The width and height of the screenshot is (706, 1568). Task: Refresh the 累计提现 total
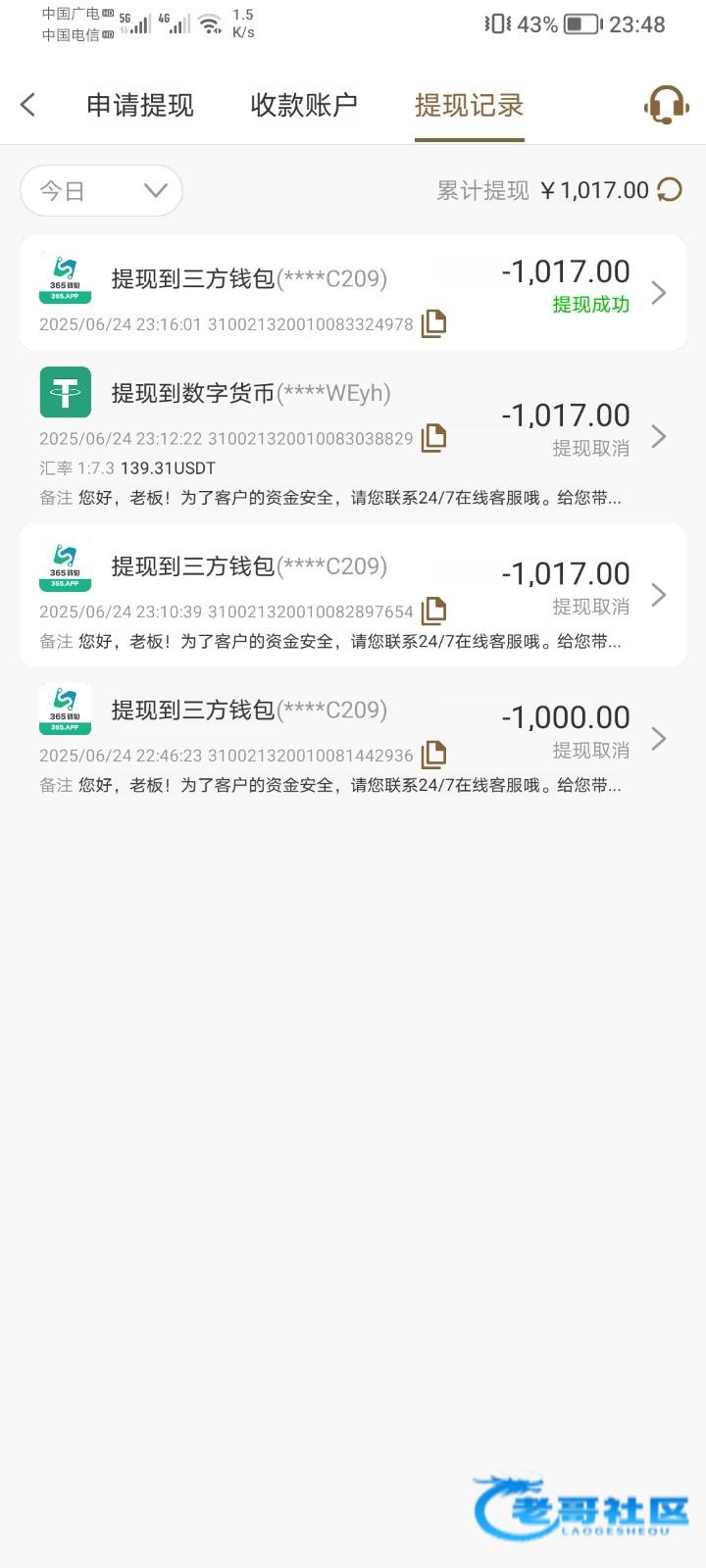click(670, 189)
